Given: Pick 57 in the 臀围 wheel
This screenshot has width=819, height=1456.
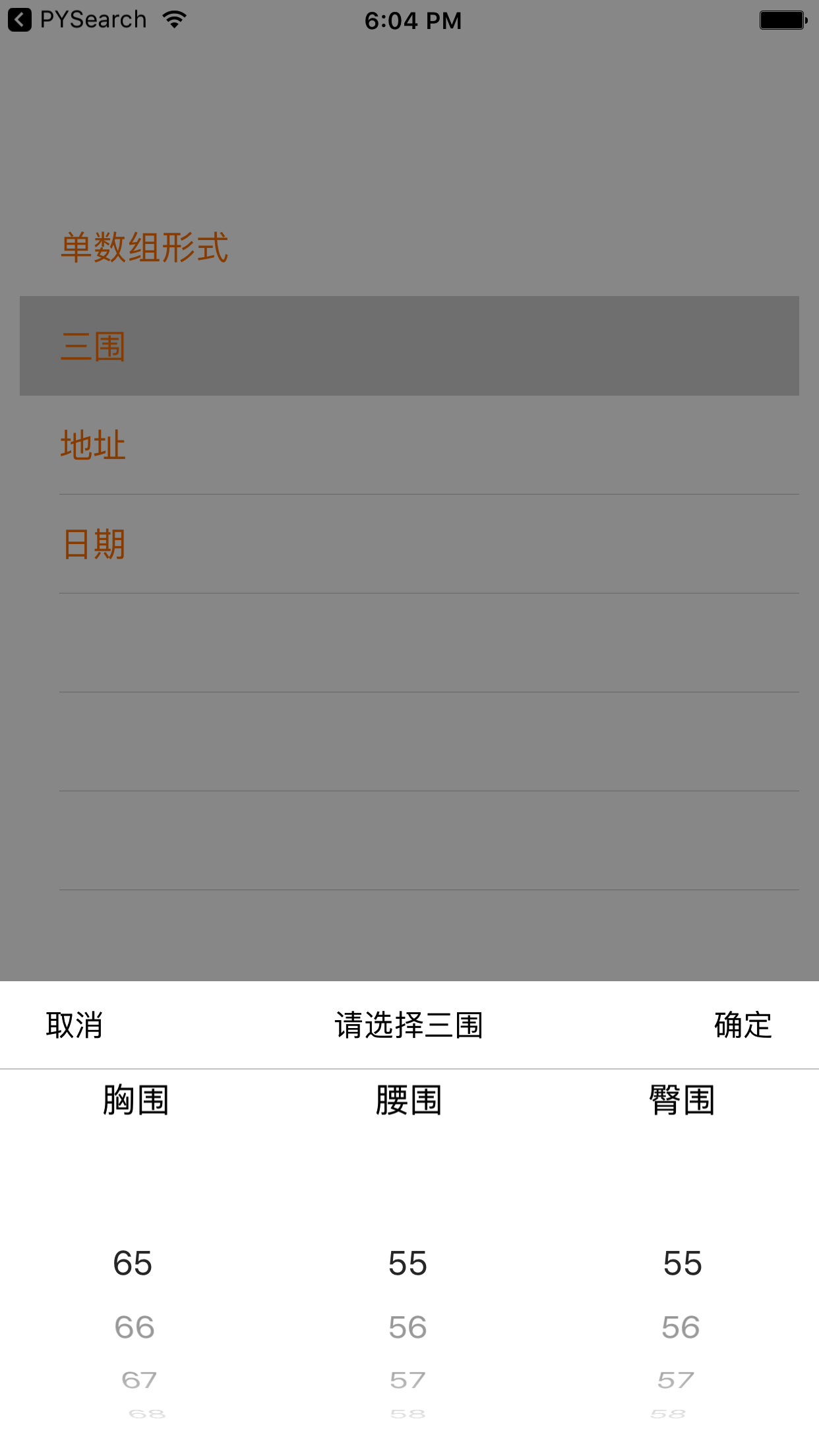Looking at the screenshot, I should tap(676, 1380).
